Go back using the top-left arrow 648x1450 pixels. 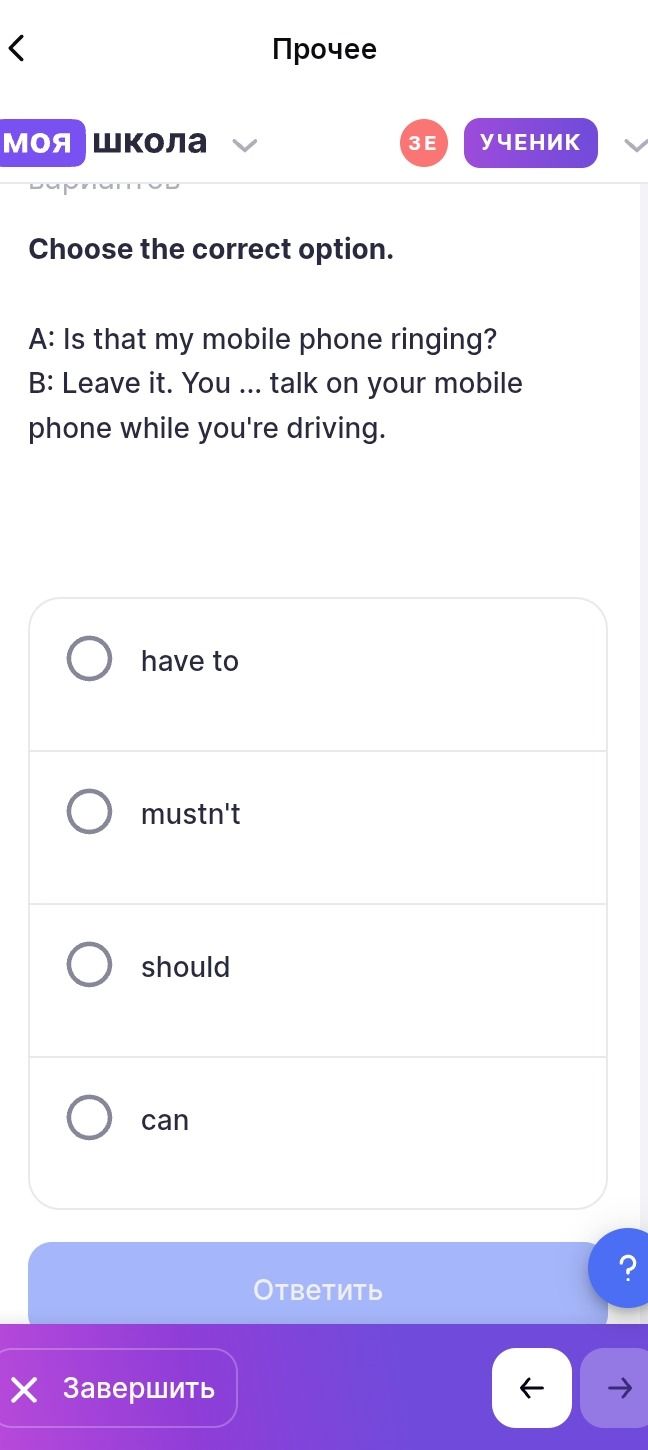click(16, 48)
